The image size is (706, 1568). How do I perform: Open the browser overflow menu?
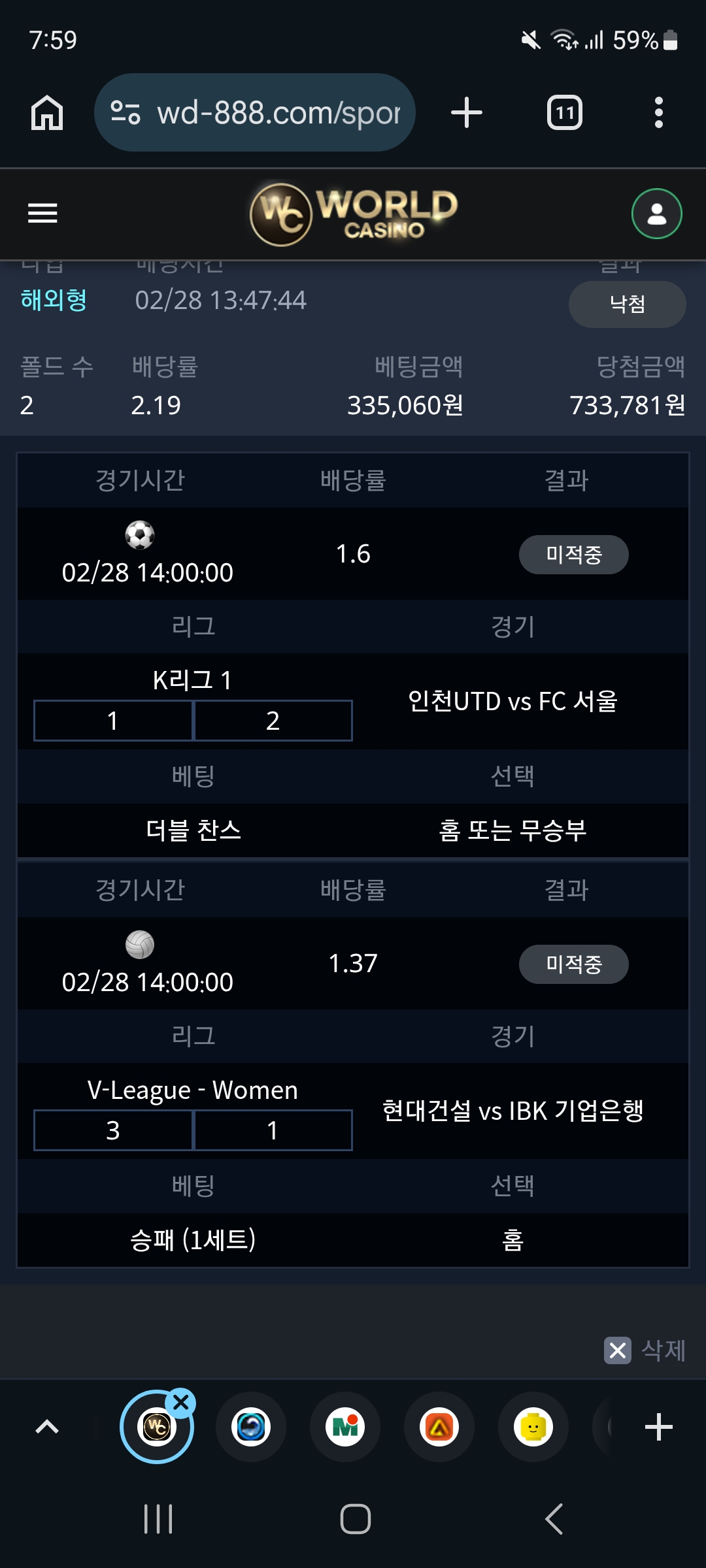(x=659, y=112)
